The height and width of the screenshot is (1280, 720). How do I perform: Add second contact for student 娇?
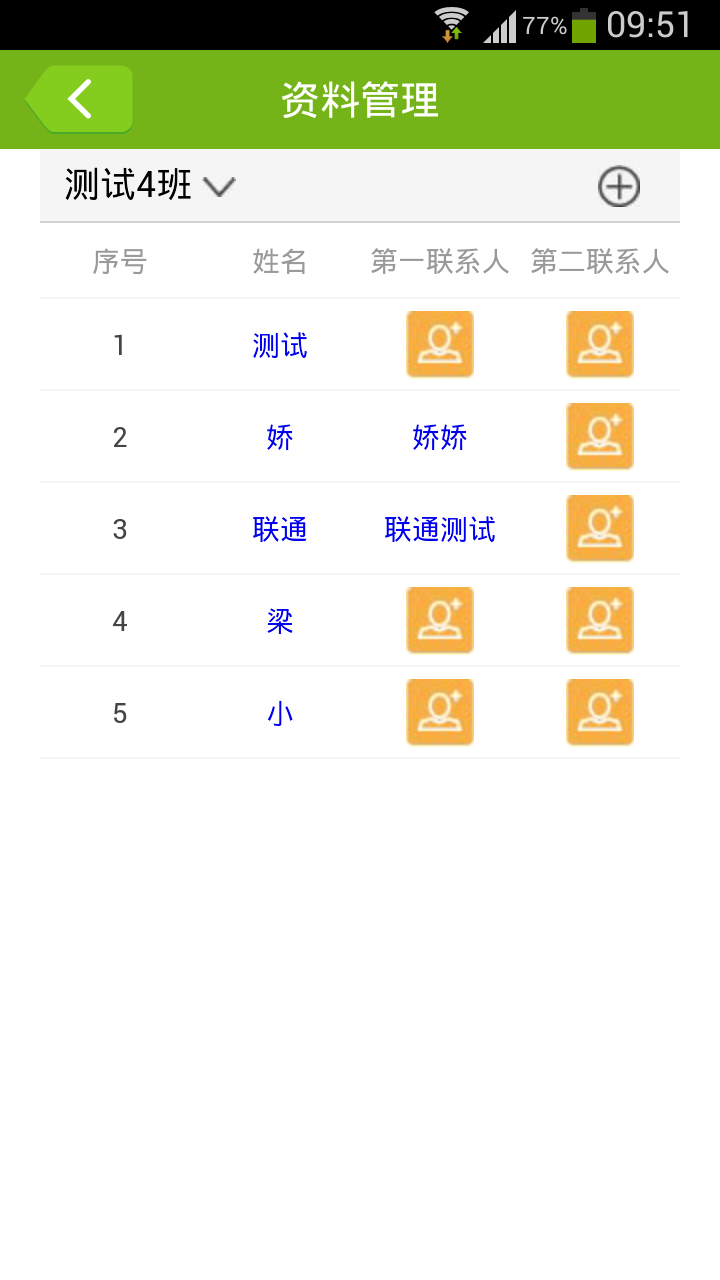click(x=600, y=436)
